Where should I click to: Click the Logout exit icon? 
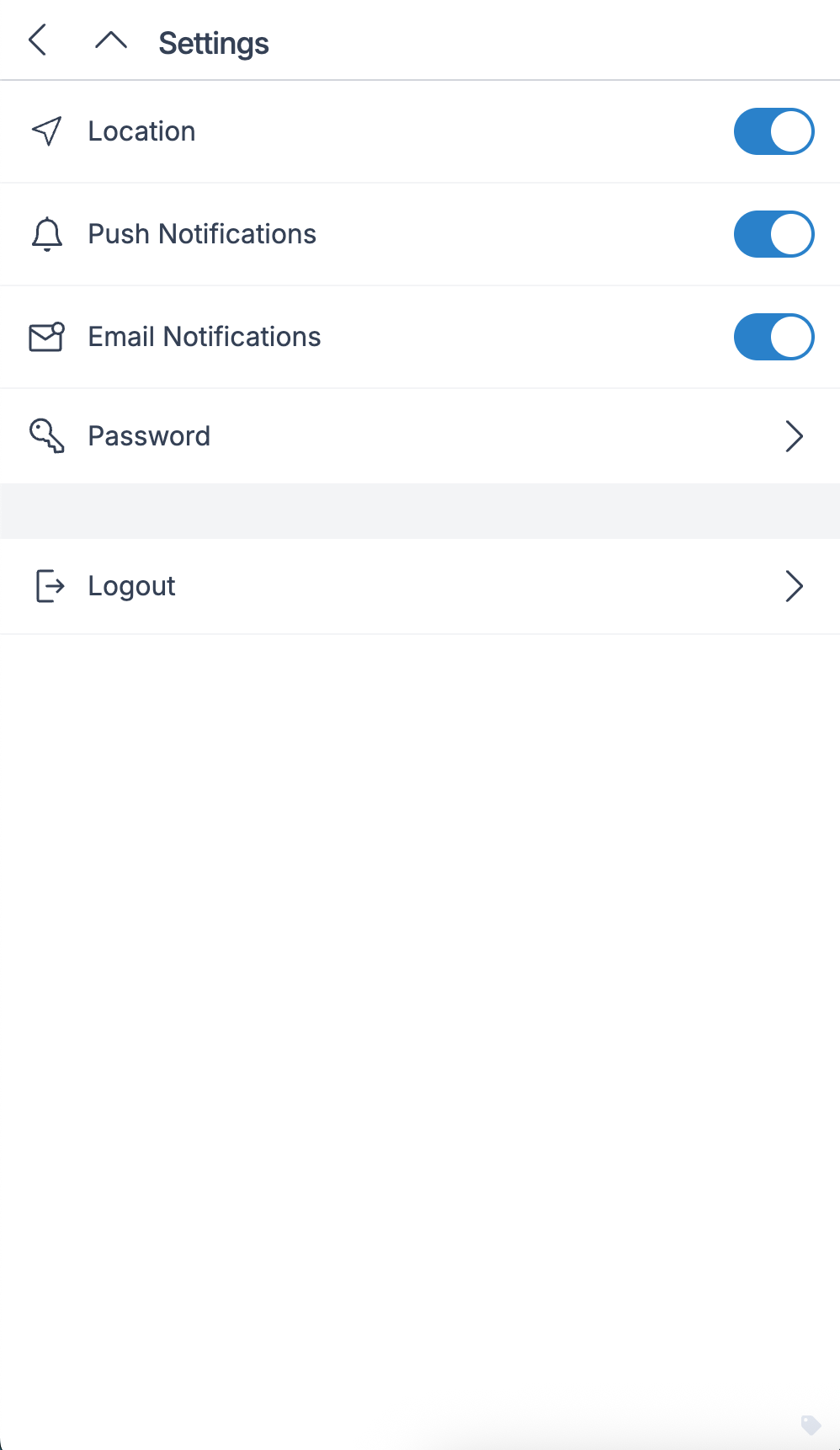[x=50, y=586]
